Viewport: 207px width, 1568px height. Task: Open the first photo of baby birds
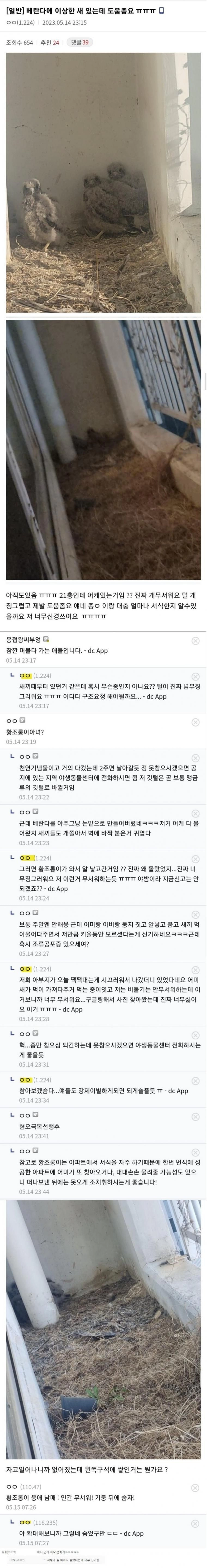(x=103, y=183)
